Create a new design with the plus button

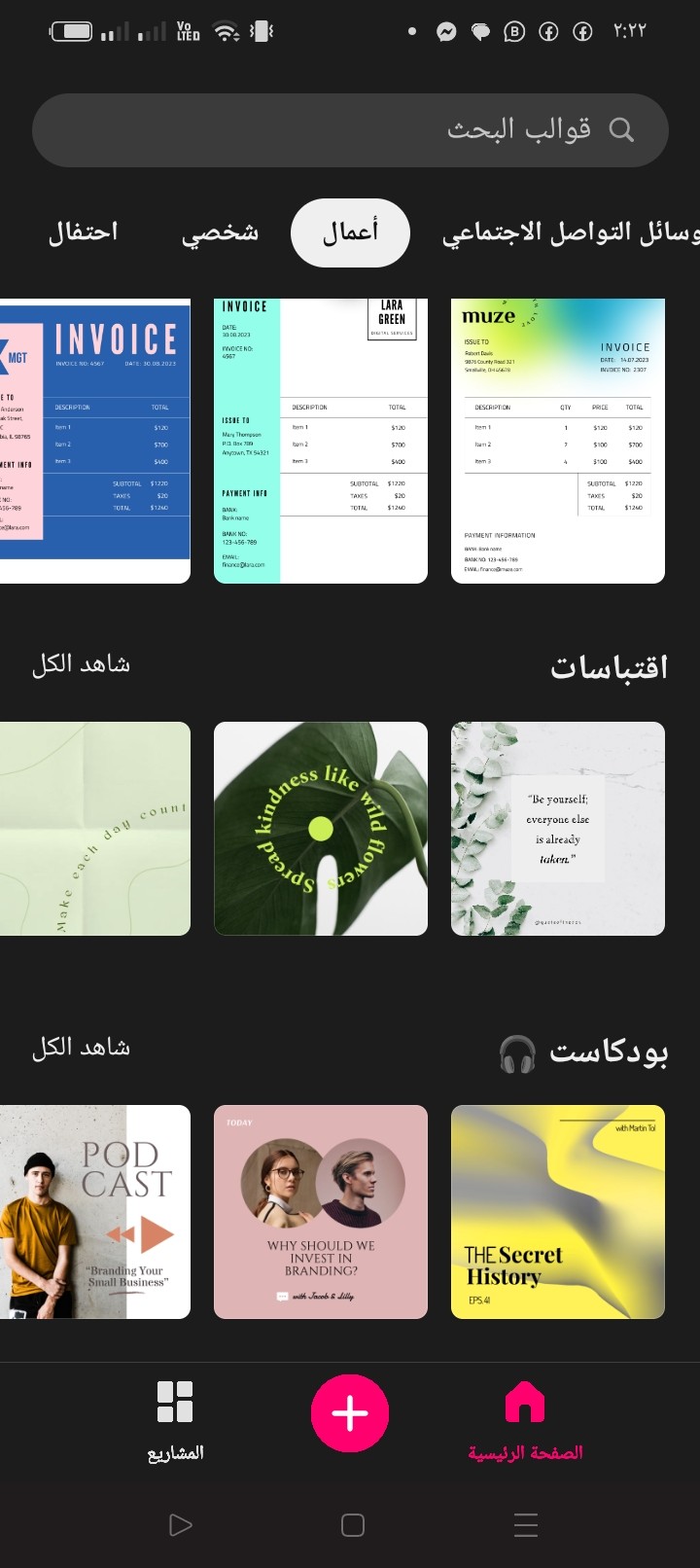pyautogui.click(x=350, y=1413)
